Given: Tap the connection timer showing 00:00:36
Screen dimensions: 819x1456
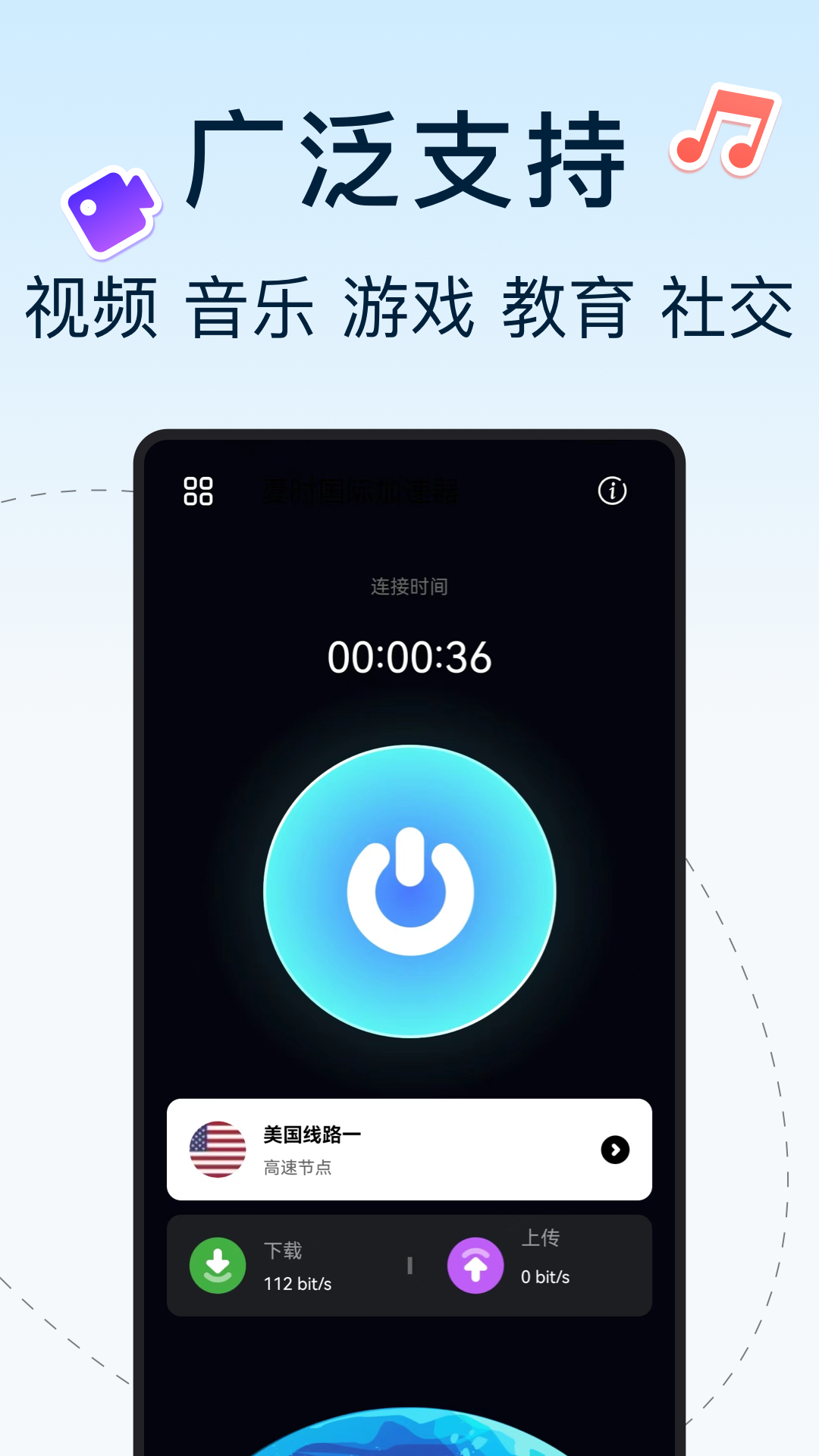Looking at the screenshot, I should (x=409, y=658).
